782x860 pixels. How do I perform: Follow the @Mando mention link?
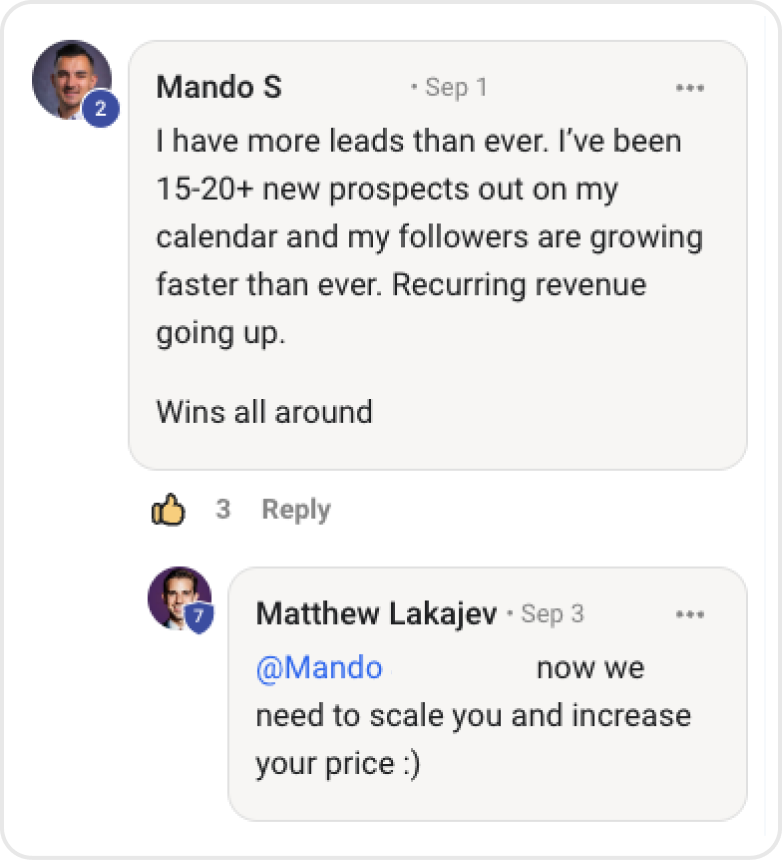(x=319, y=668)
